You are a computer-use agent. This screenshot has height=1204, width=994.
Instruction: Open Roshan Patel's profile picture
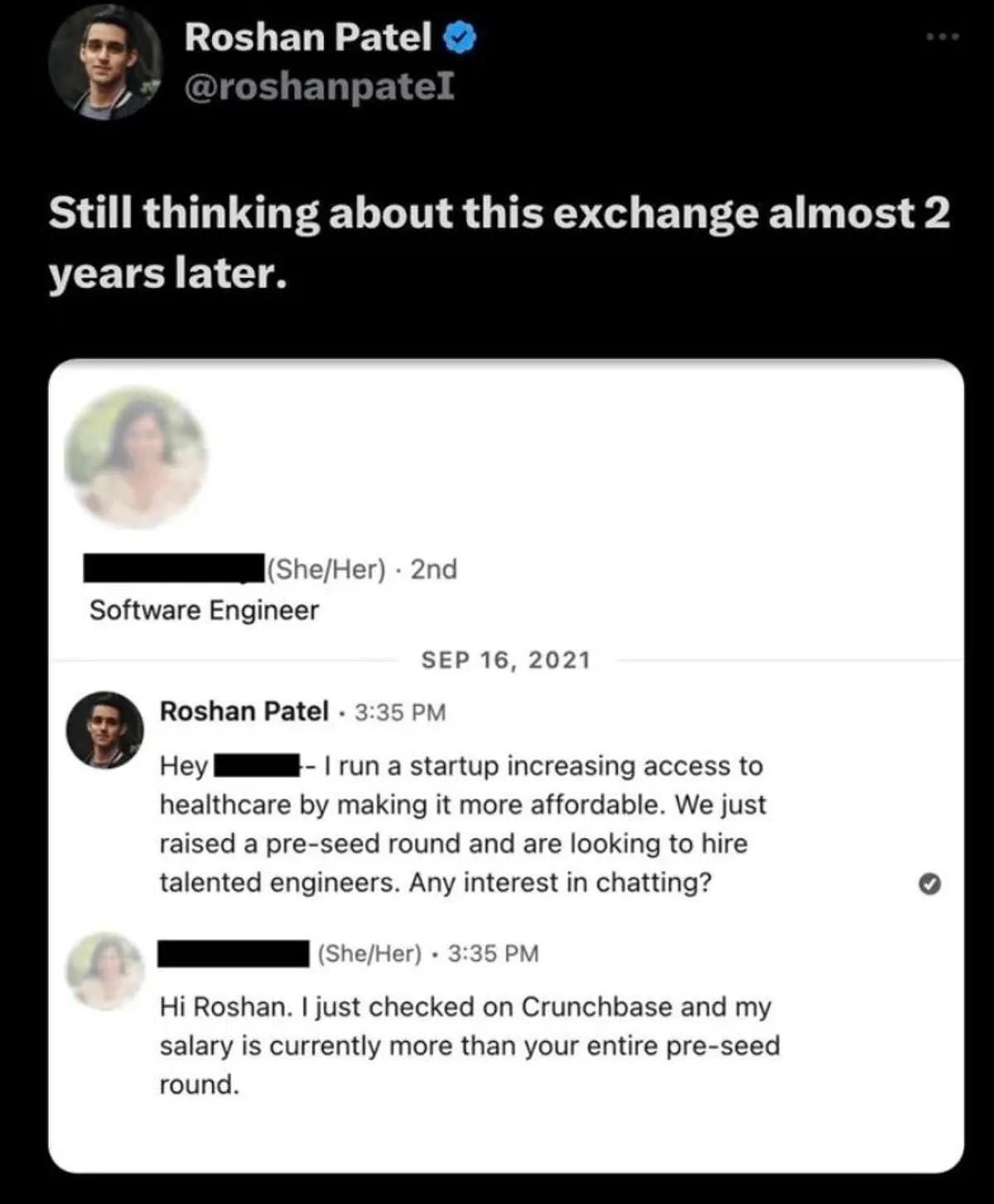[x=105, y=62]
